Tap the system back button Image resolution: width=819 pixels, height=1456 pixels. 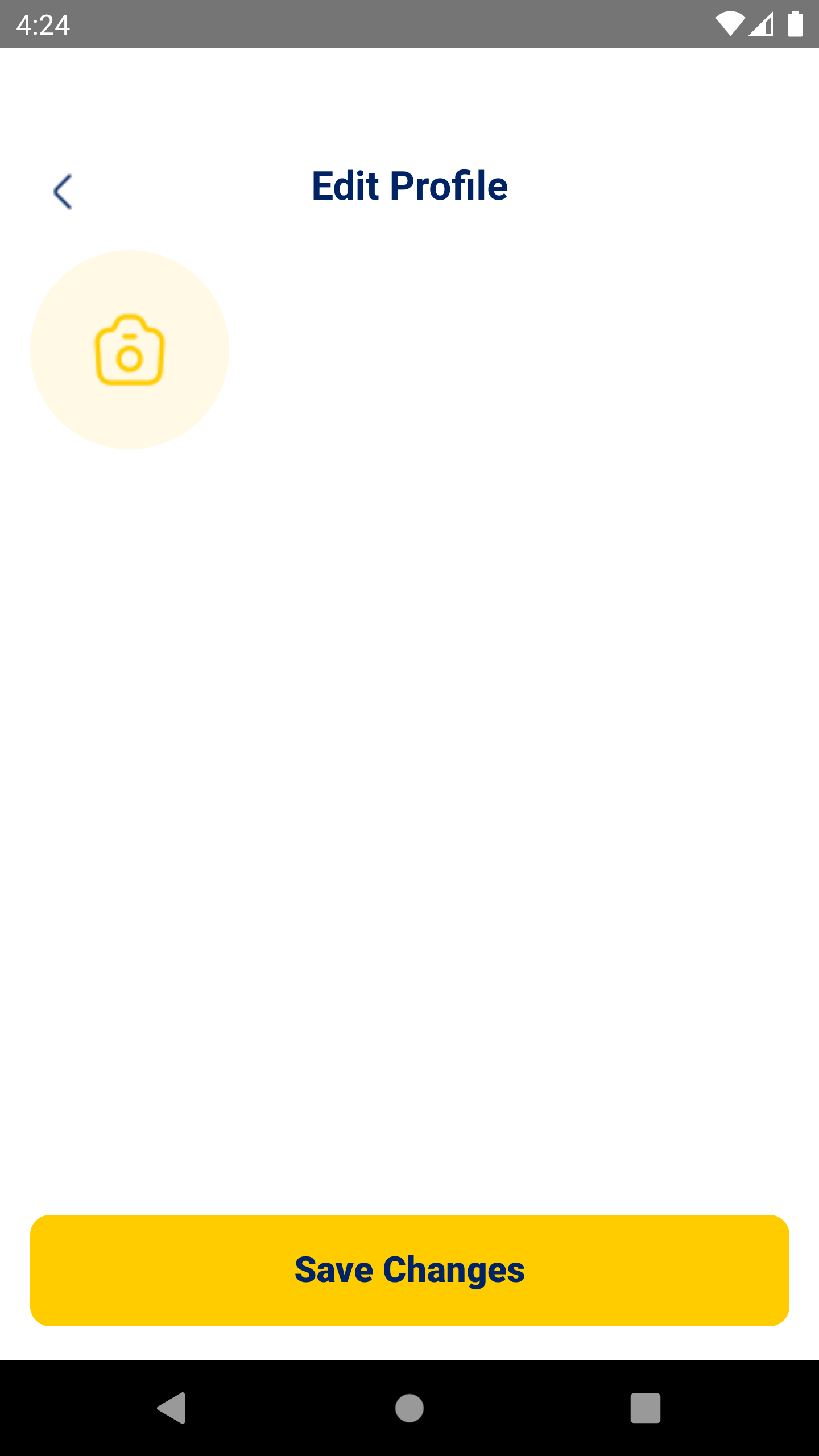(x=171, y=1408)
